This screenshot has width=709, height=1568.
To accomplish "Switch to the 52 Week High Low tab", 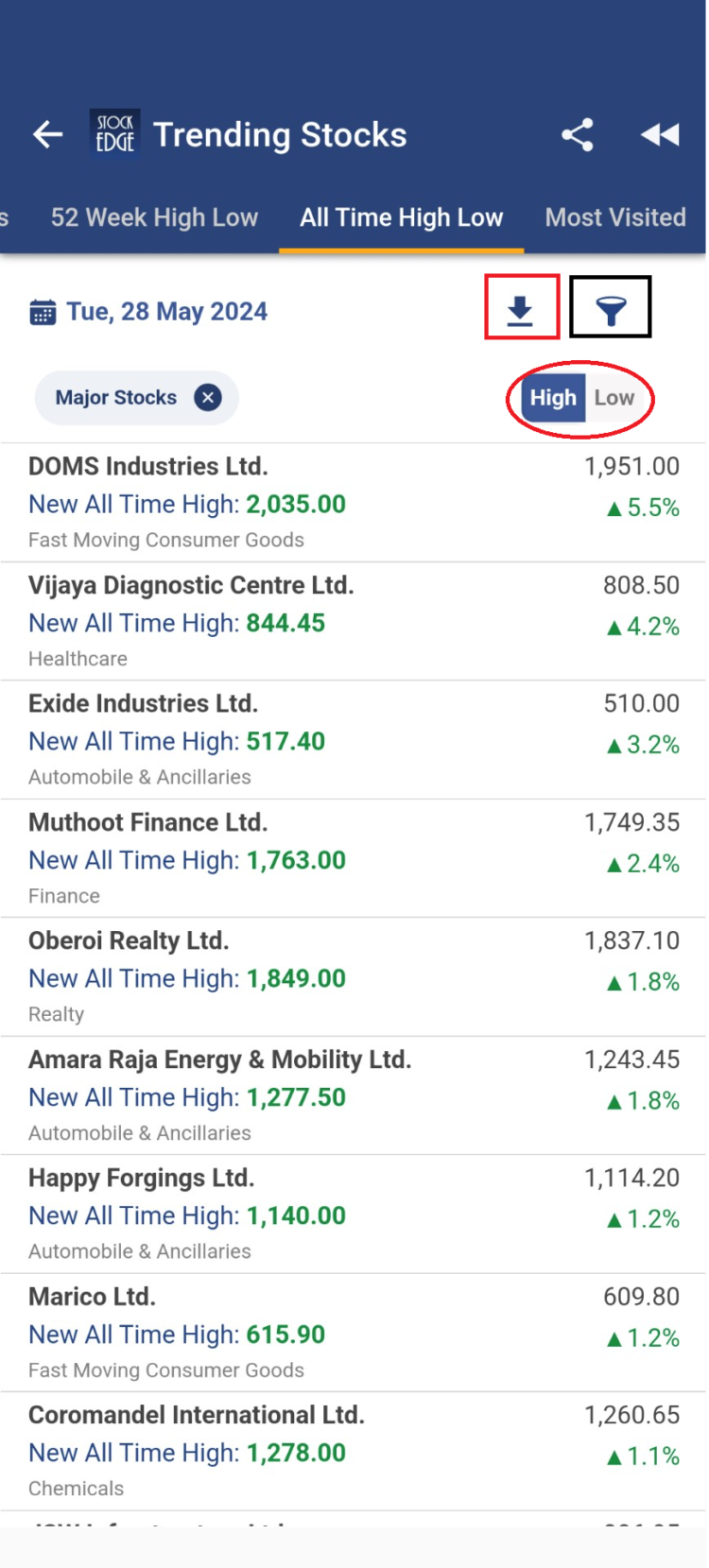I will point(154,217).
